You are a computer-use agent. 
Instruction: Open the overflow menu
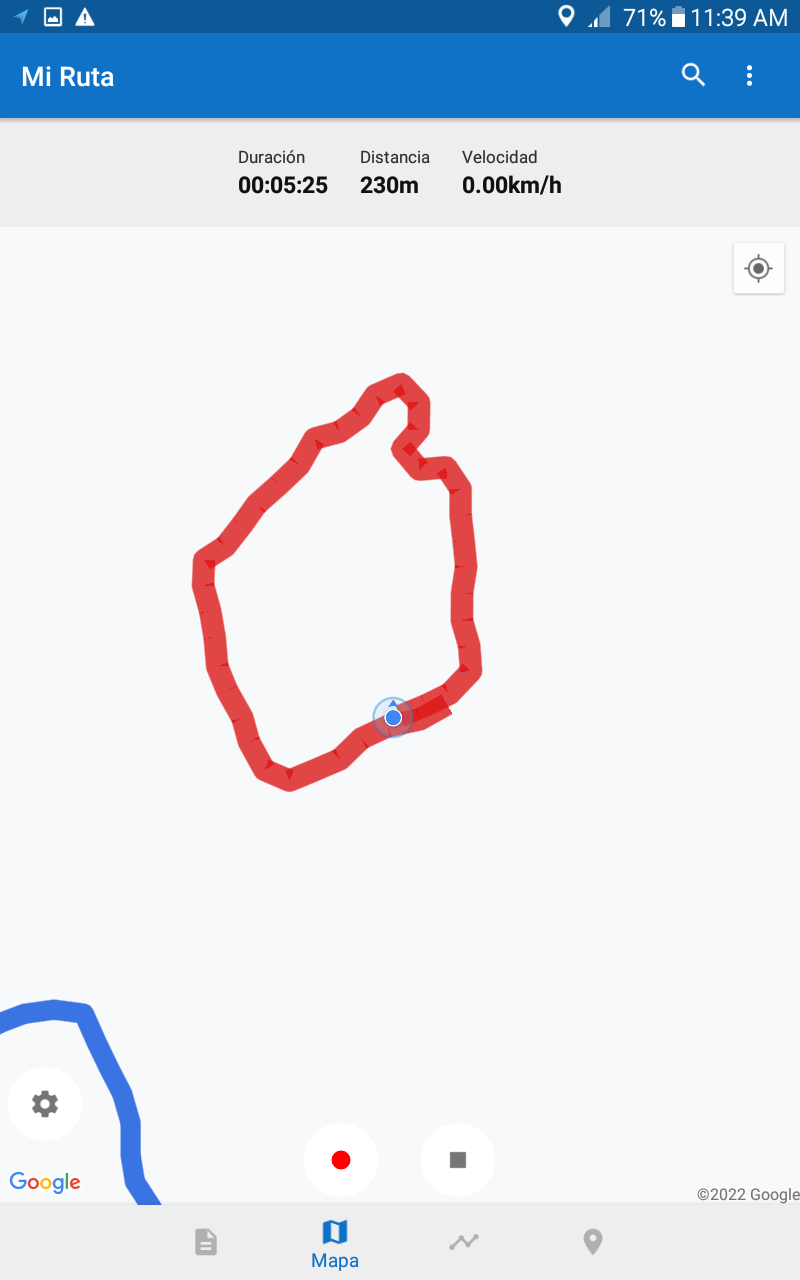[750, 75]
